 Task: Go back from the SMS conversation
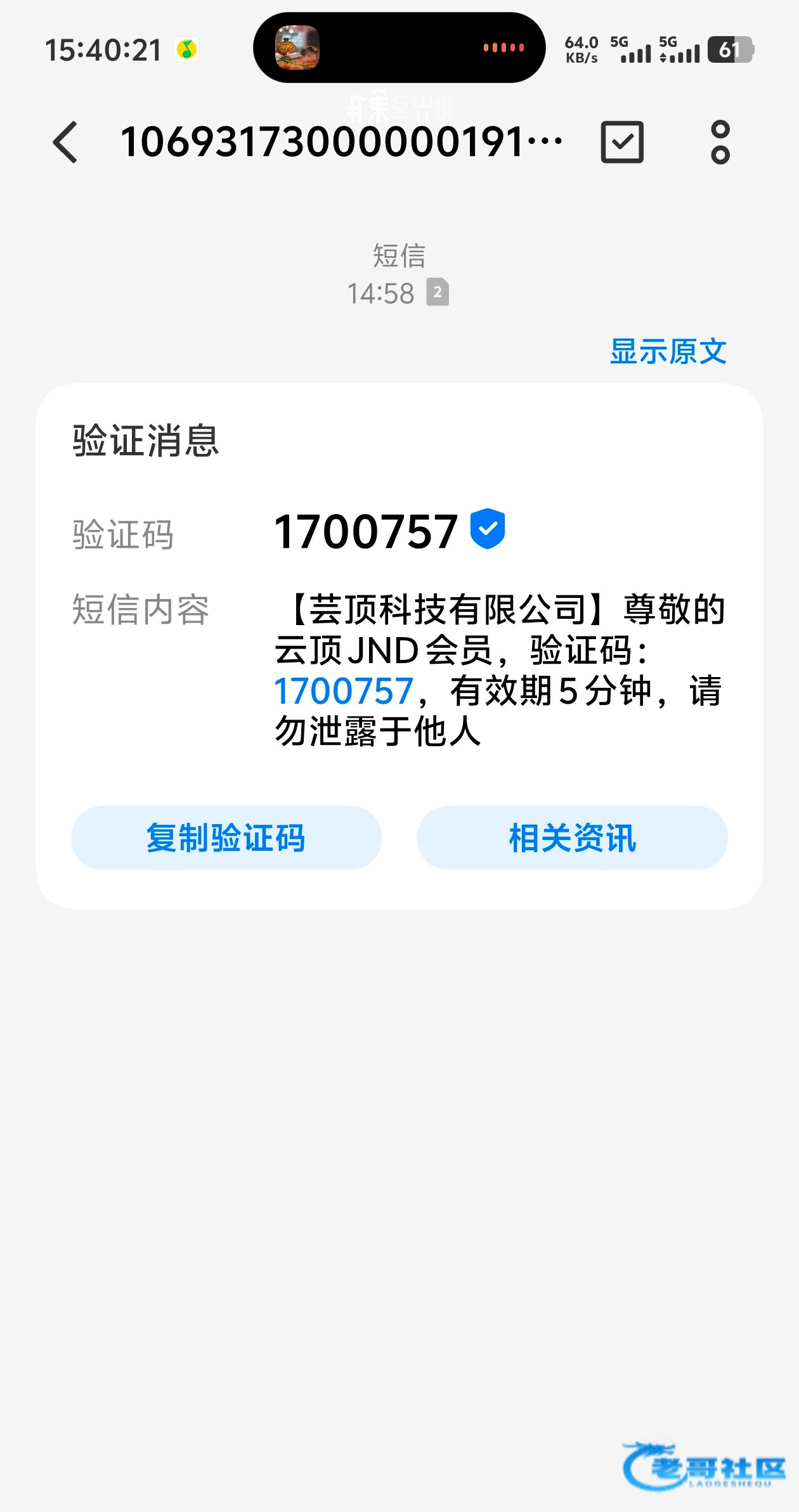pyautogui.click(x=65, y=142)
